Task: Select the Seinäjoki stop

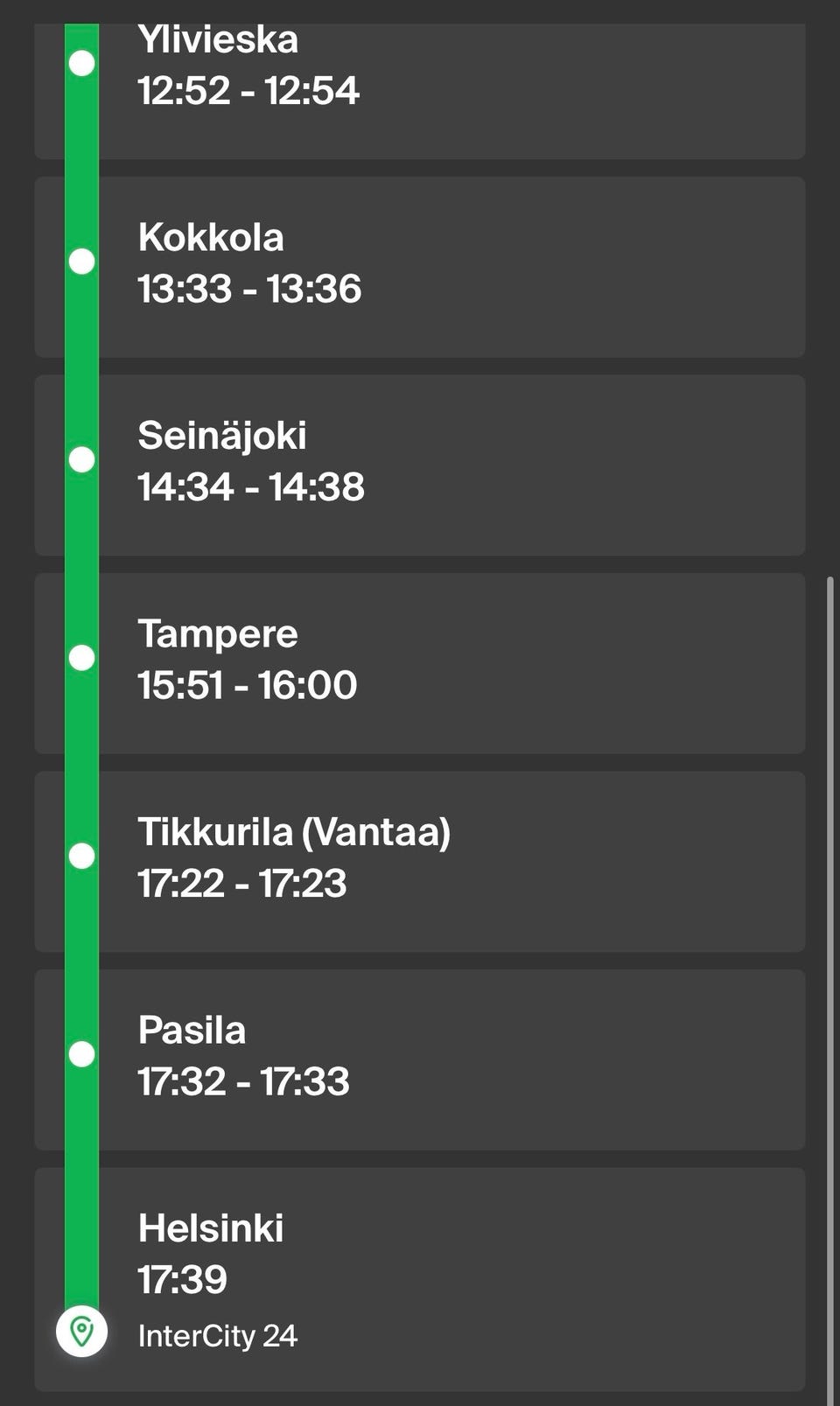Action: (x=420, y=465)
